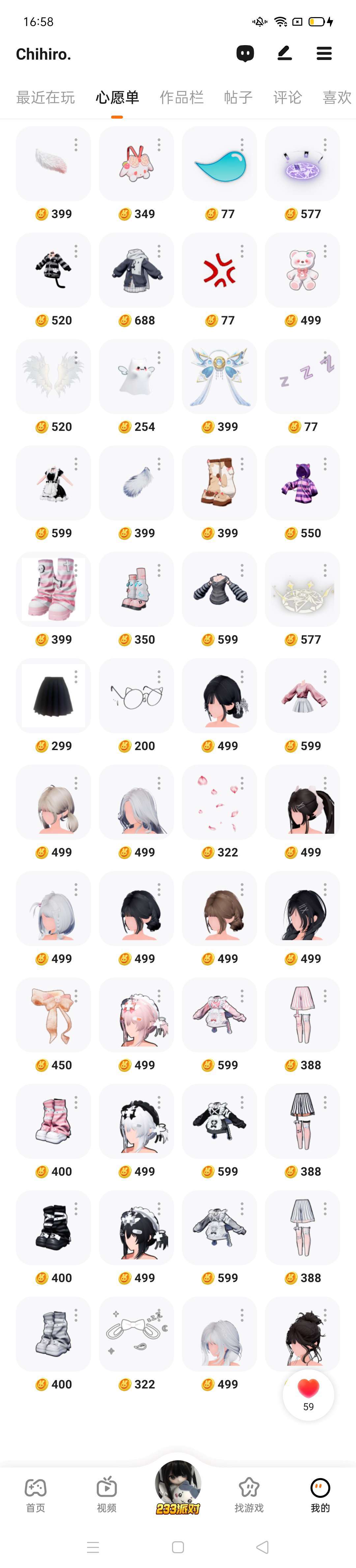Tap the heart like button showing 59

coord(309,1394)
